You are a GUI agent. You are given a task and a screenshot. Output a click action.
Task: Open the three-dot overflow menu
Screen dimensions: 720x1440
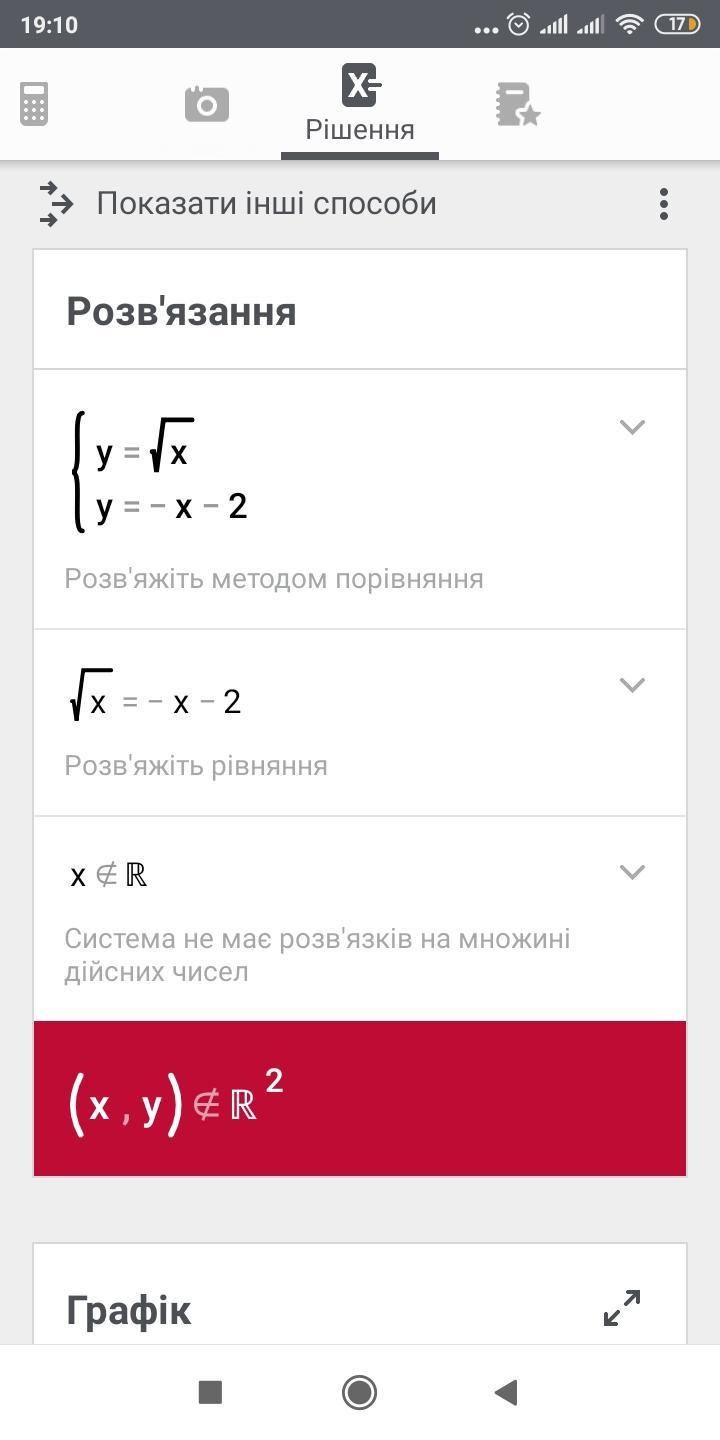pyautogui.click(x=663, y=204)
